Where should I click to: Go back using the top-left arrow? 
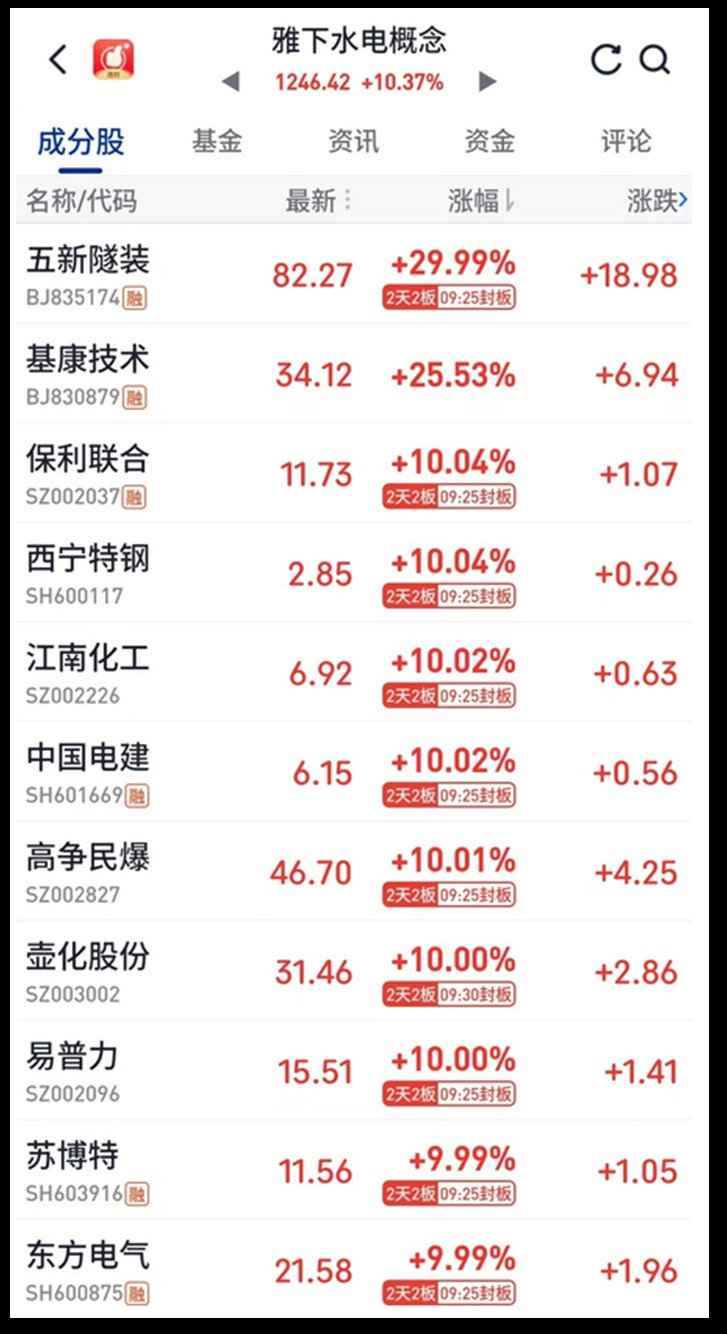58,60
